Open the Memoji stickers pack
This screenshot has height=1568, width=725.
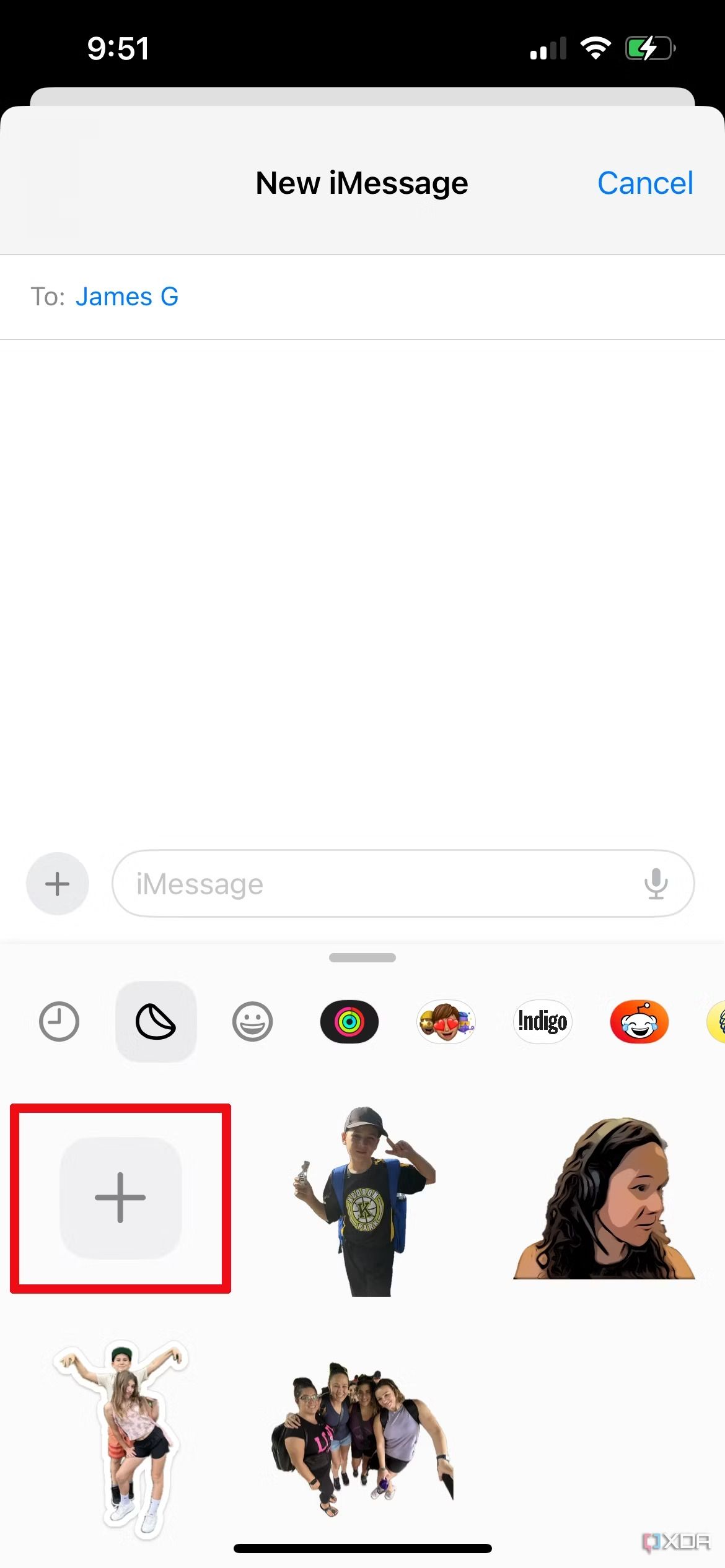tap(446, 1021)
